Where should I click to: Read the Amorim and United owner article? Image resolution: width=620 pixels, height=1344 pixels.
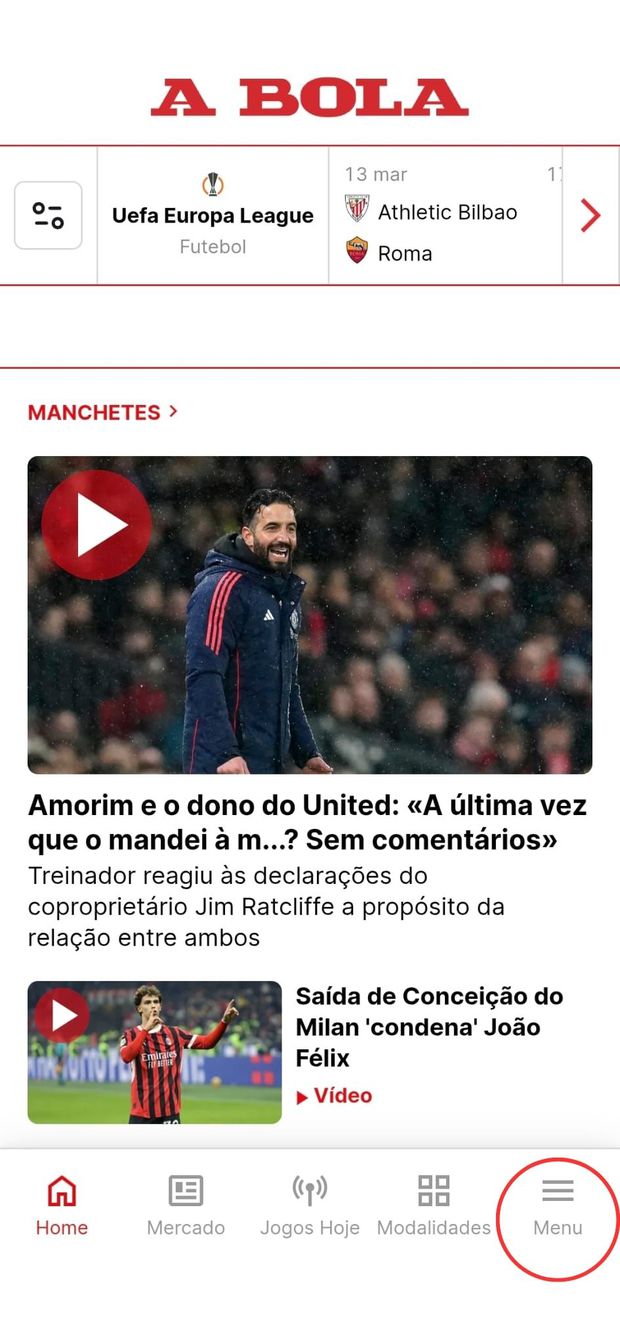pos(308,822)
